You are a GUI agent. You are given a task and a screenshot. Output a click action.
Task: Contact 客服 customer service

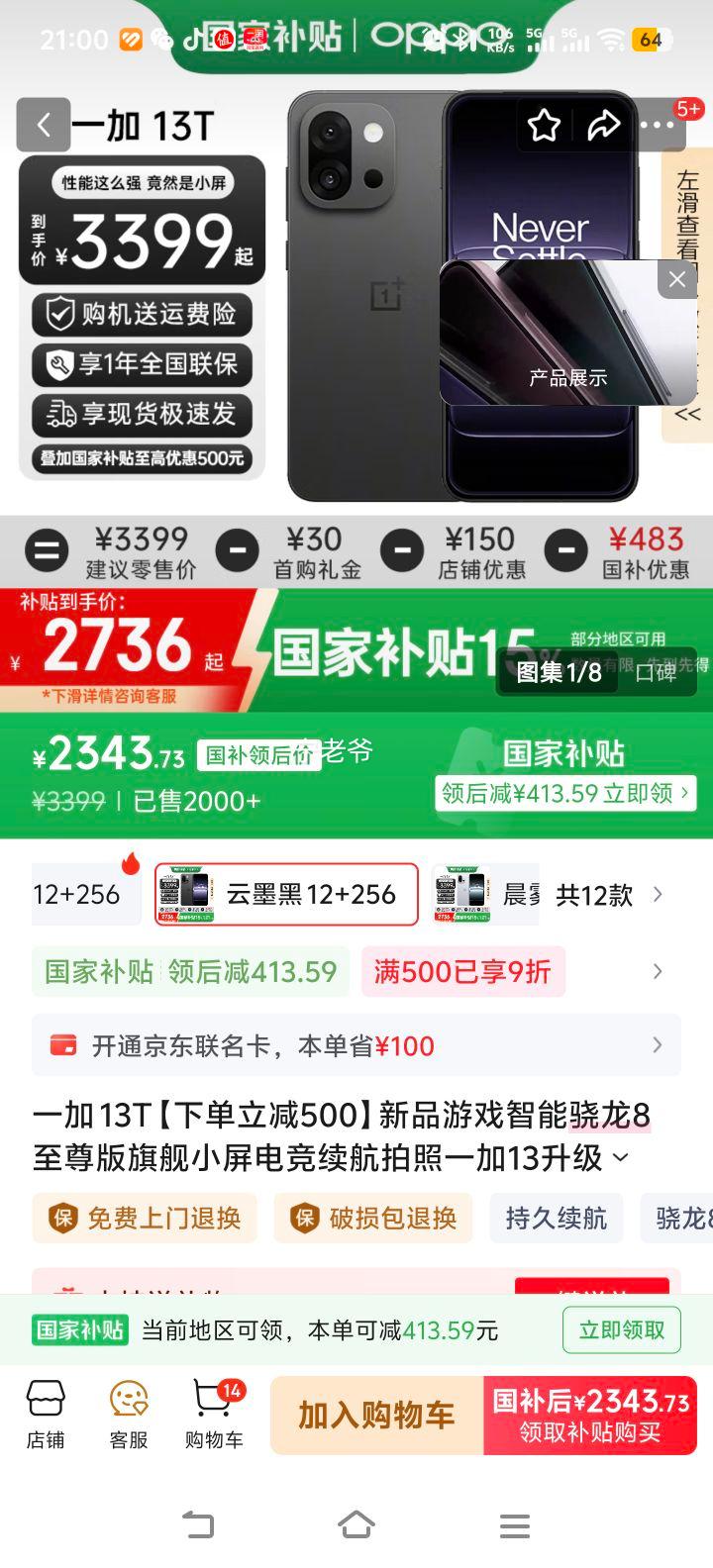(x=129, y=1416)
